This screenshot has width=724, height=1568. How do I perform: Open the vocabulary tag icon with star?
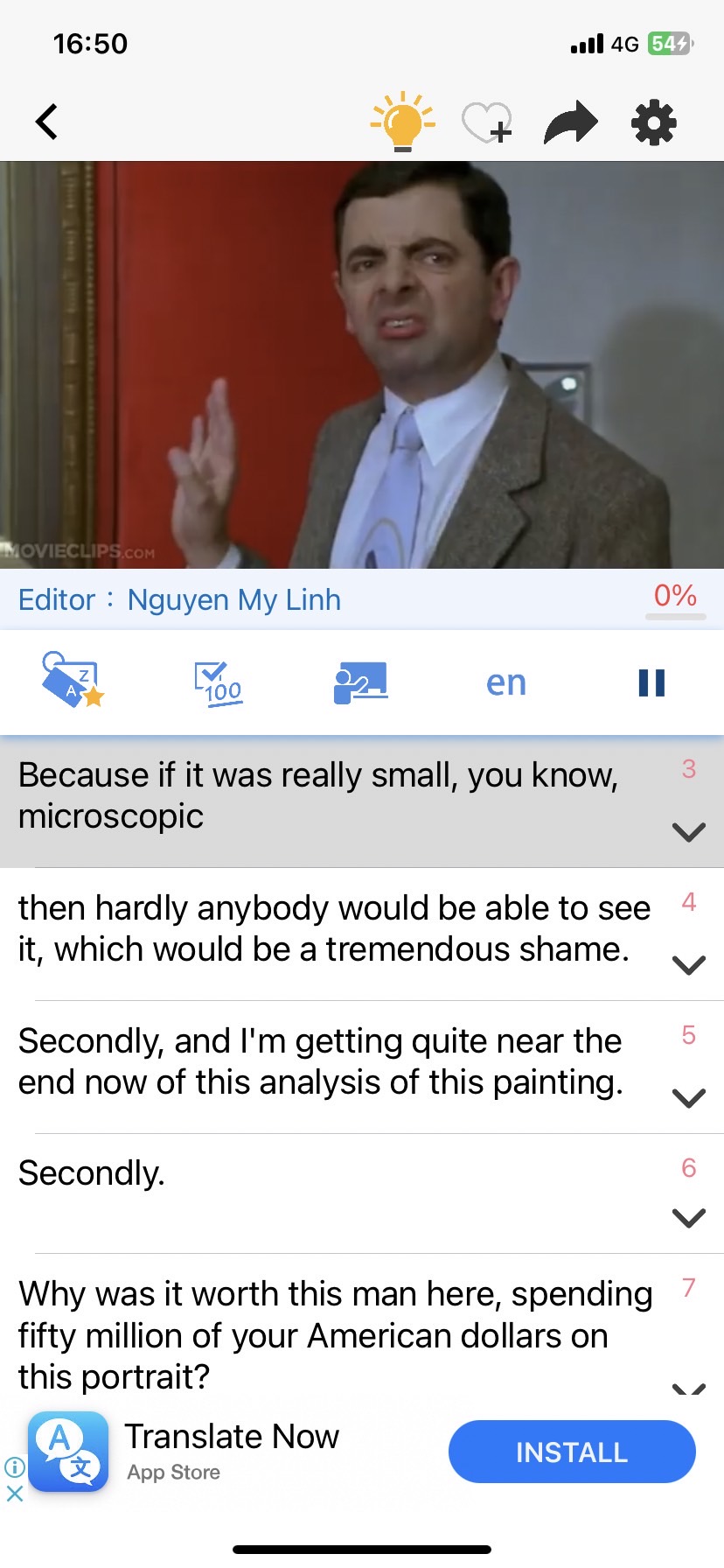pos(73,680)
